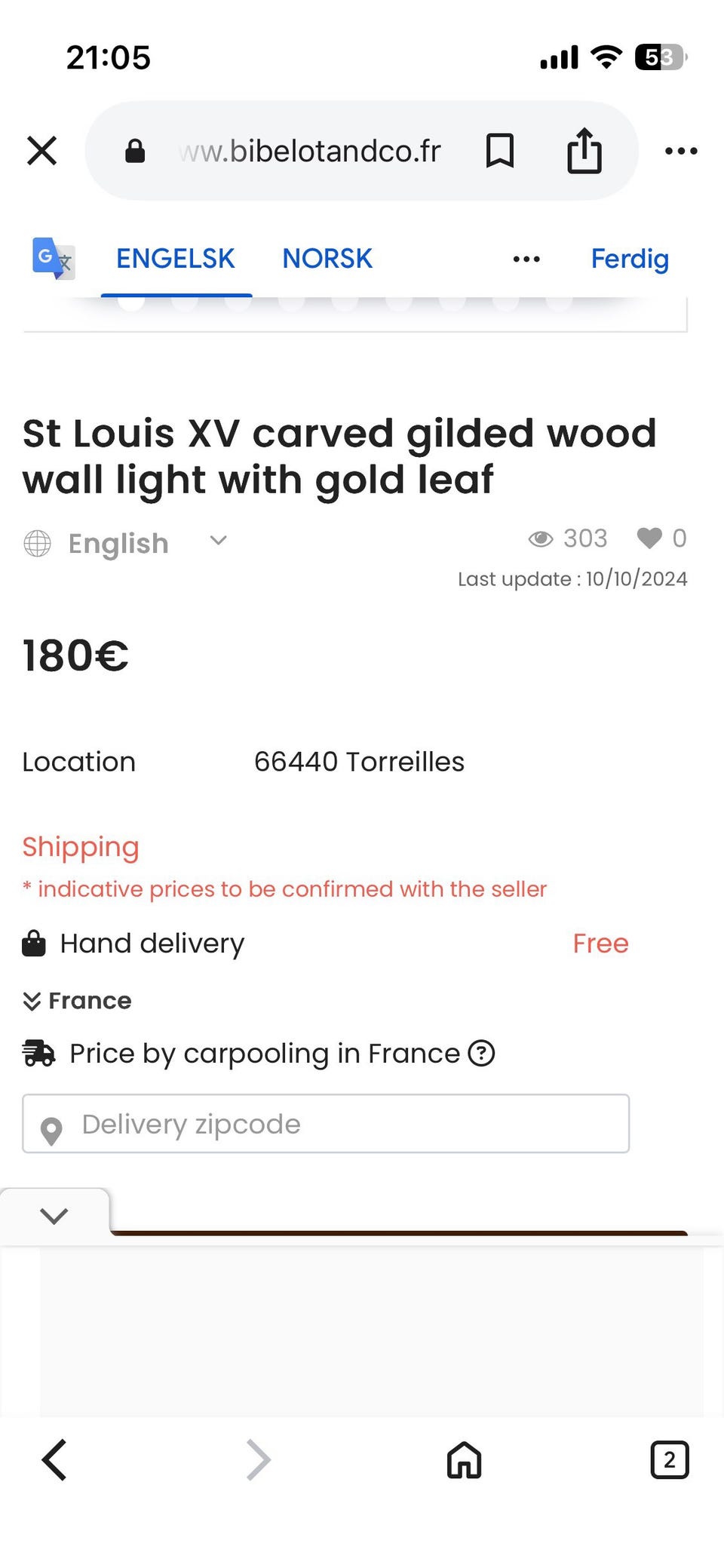The width and height of the screenshot is (724, 1568).
Task: Expand the France shipping section
Action: click(32, 1000)
